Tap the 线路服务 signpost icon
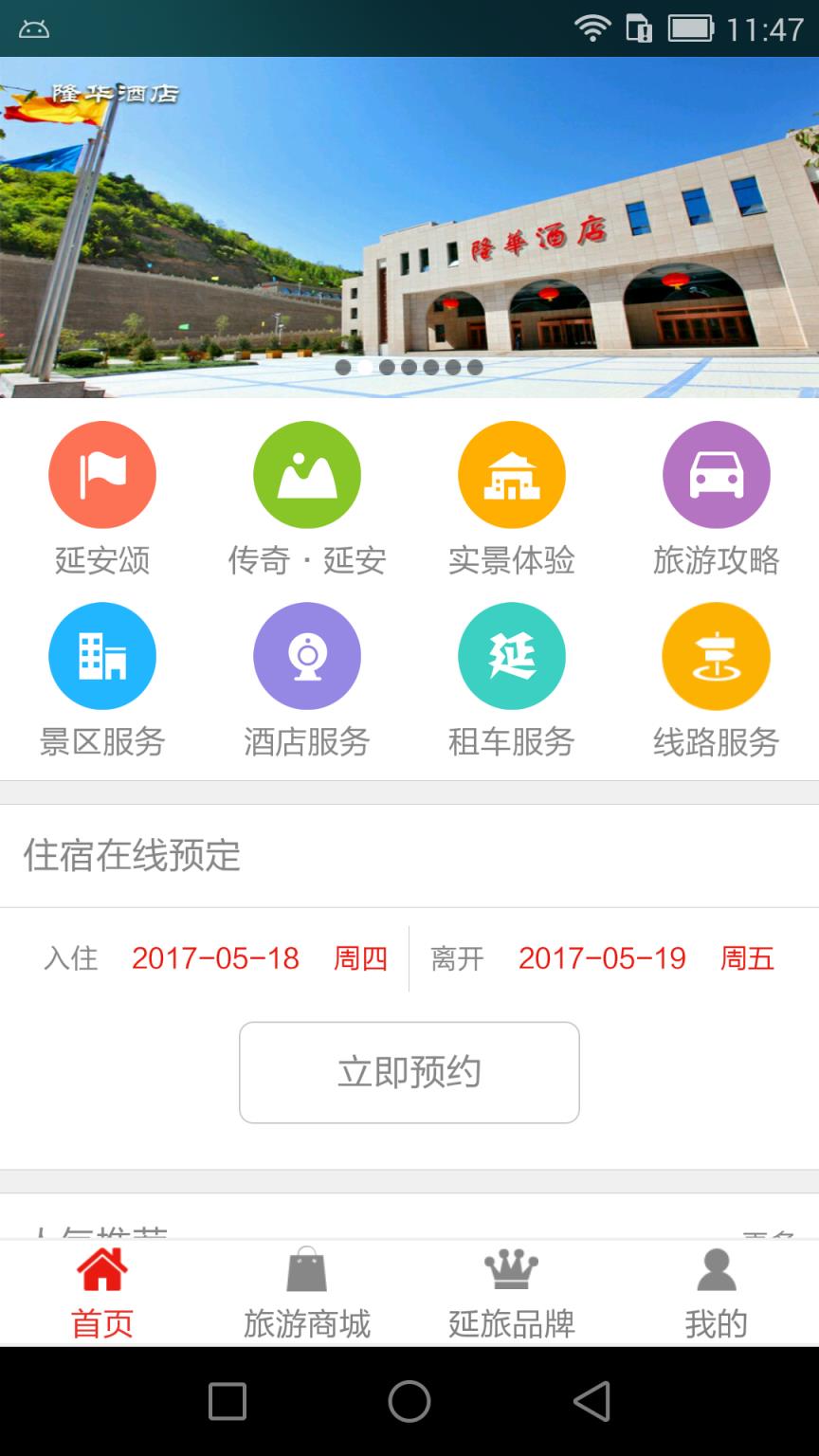819x1456 pixels. [717, 655]
